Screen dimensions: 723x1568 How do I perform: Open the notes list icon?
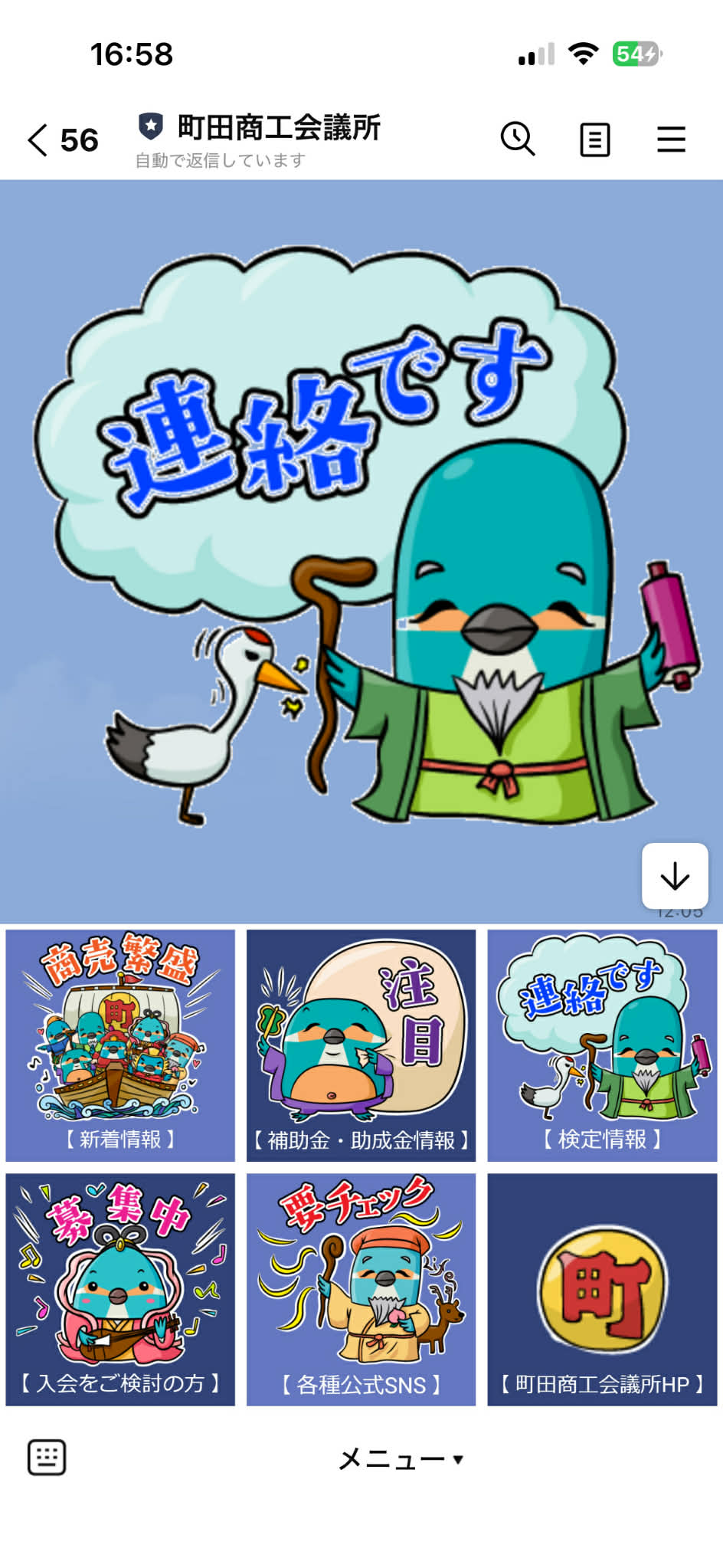click(594, 140)
